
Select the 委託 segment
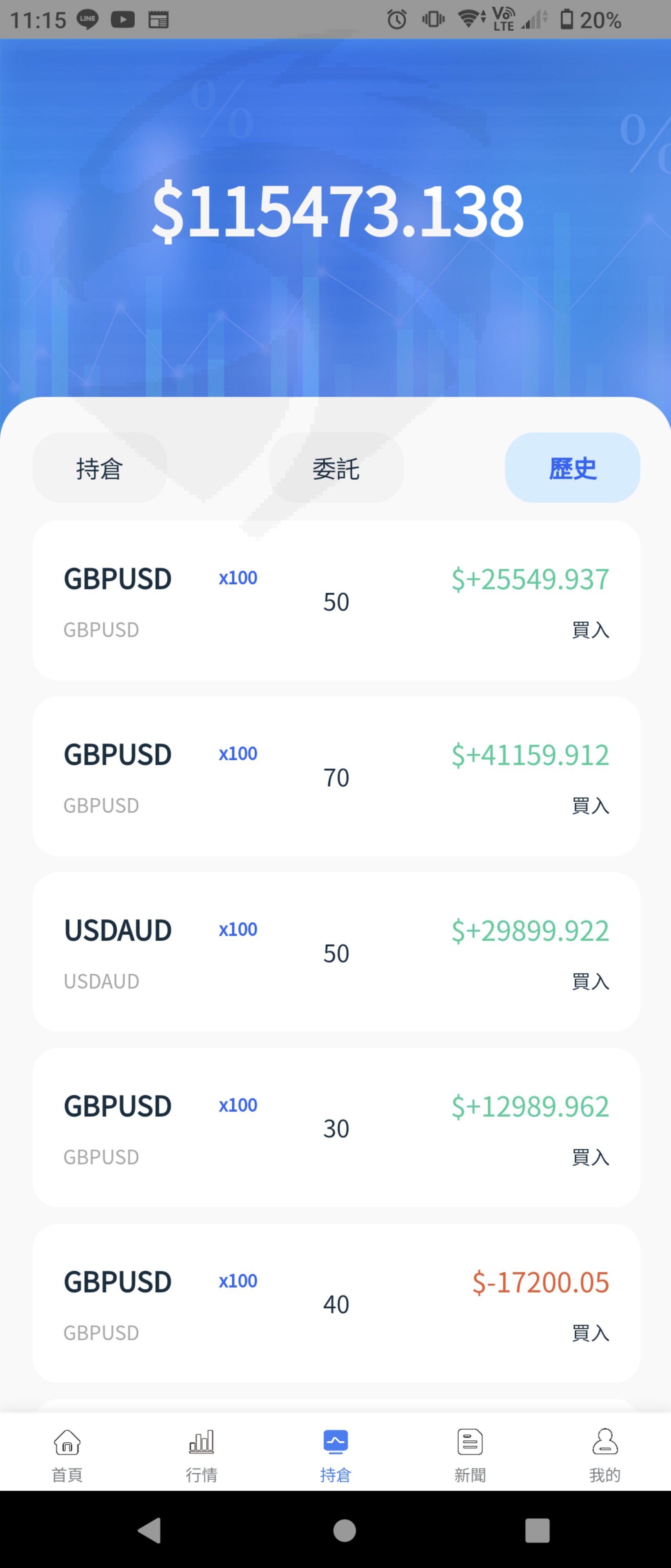[336, 468]
